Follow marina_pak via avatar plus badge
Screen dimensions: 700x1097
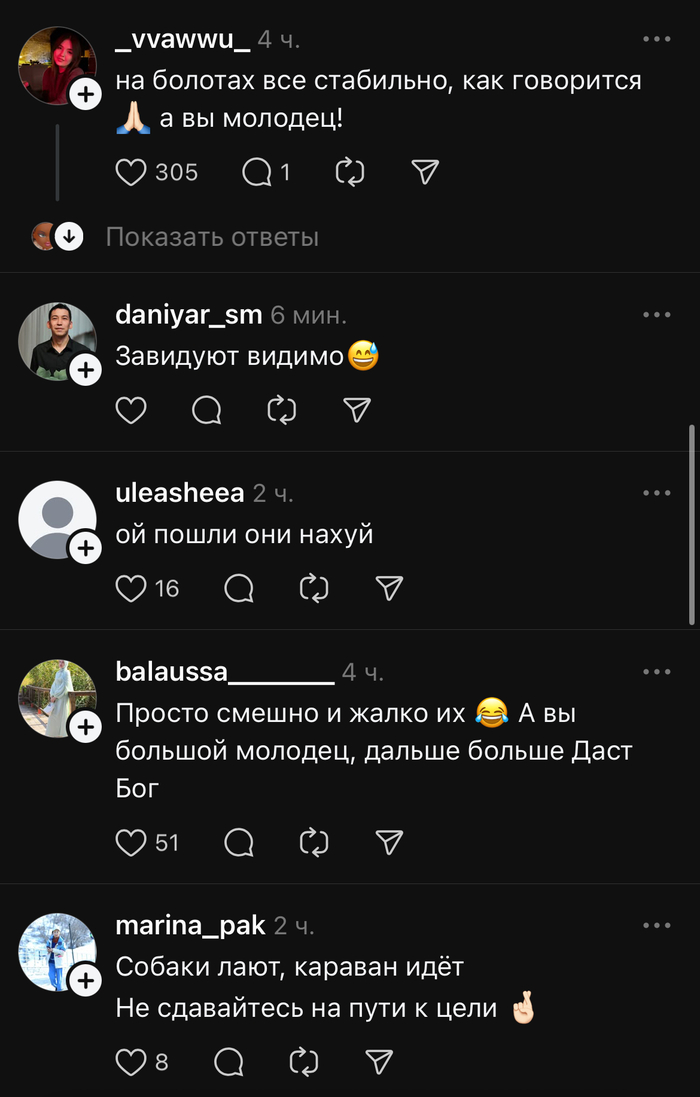coord(86,981)
